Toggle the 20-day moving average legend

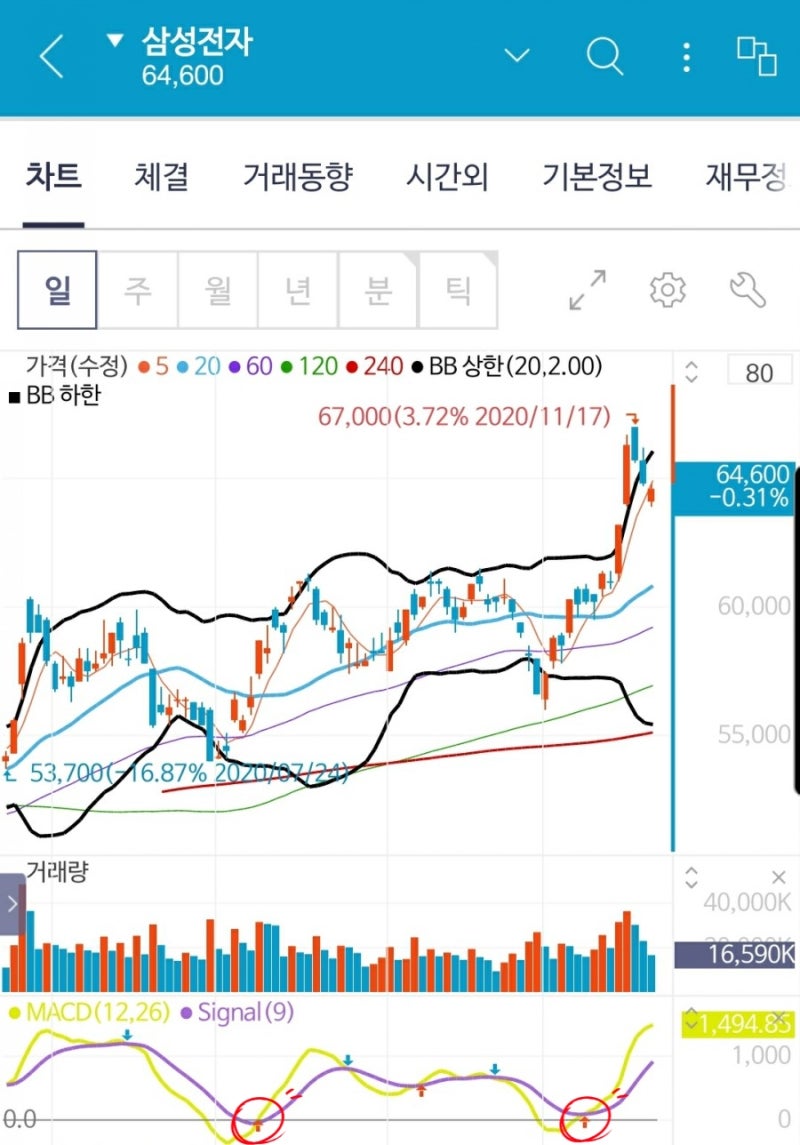(197, 366)
